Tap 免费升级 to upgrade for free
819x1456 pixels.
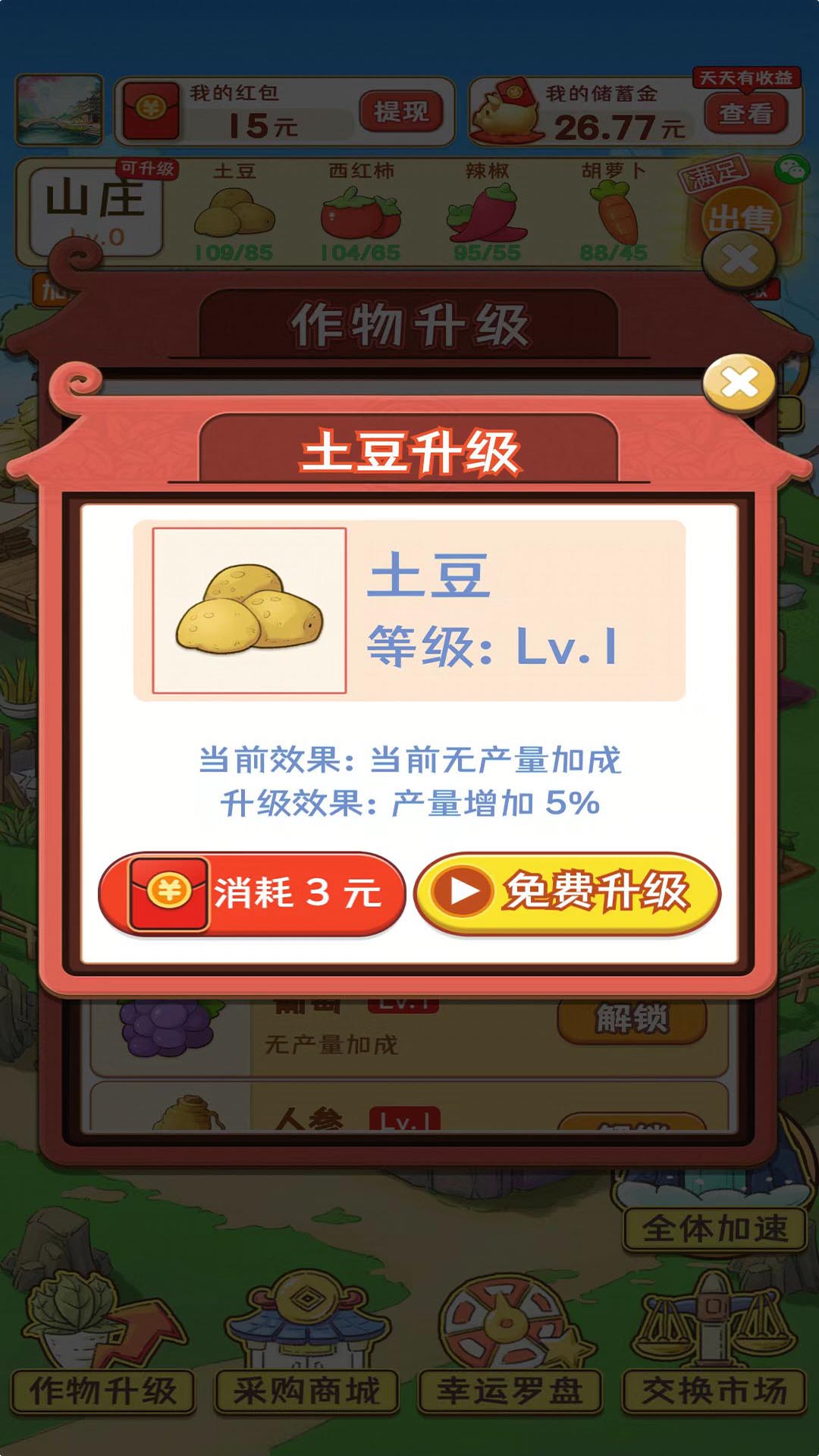pos(567,893)
